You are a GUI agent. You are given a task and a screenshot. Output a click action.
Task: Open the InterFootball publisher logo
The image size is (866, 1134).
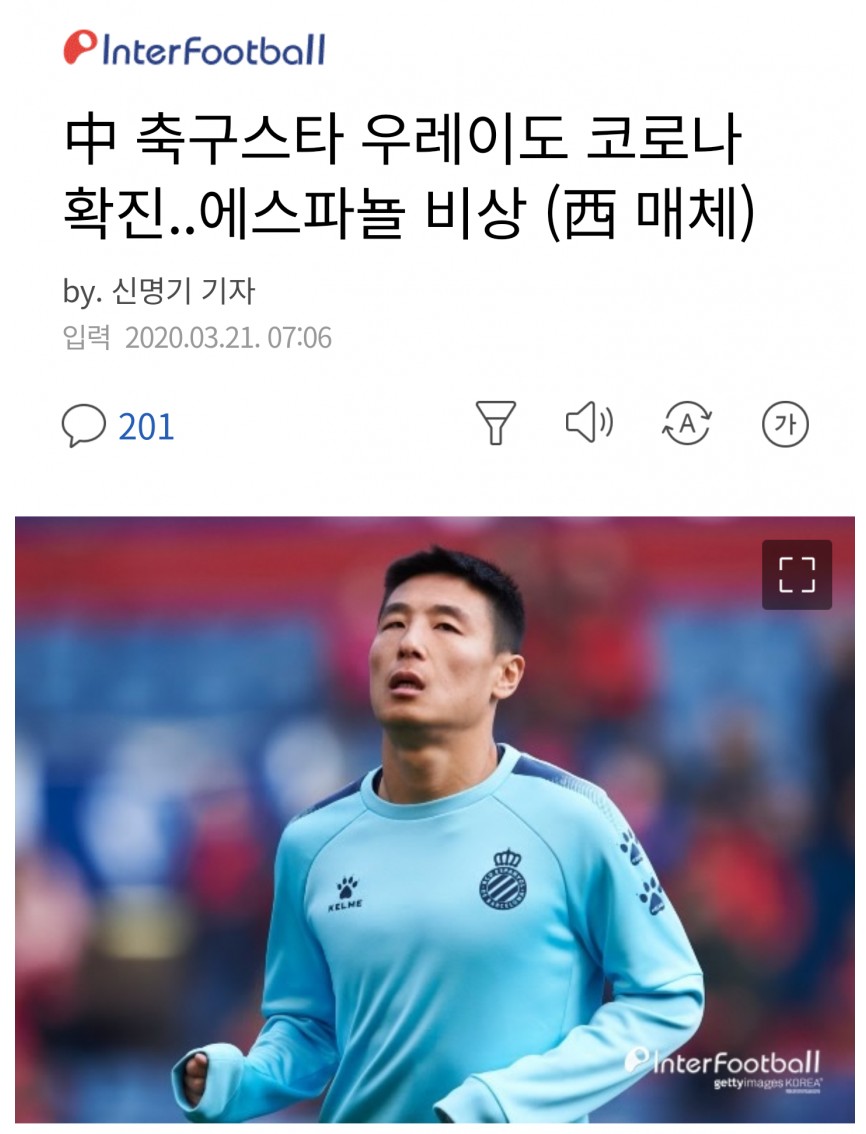[x=195, y=49]
